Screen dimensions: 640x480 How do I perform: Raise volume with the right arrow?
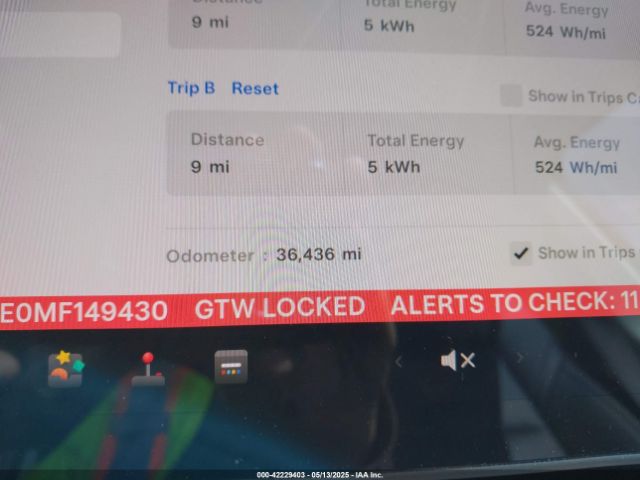click(520, 357)
